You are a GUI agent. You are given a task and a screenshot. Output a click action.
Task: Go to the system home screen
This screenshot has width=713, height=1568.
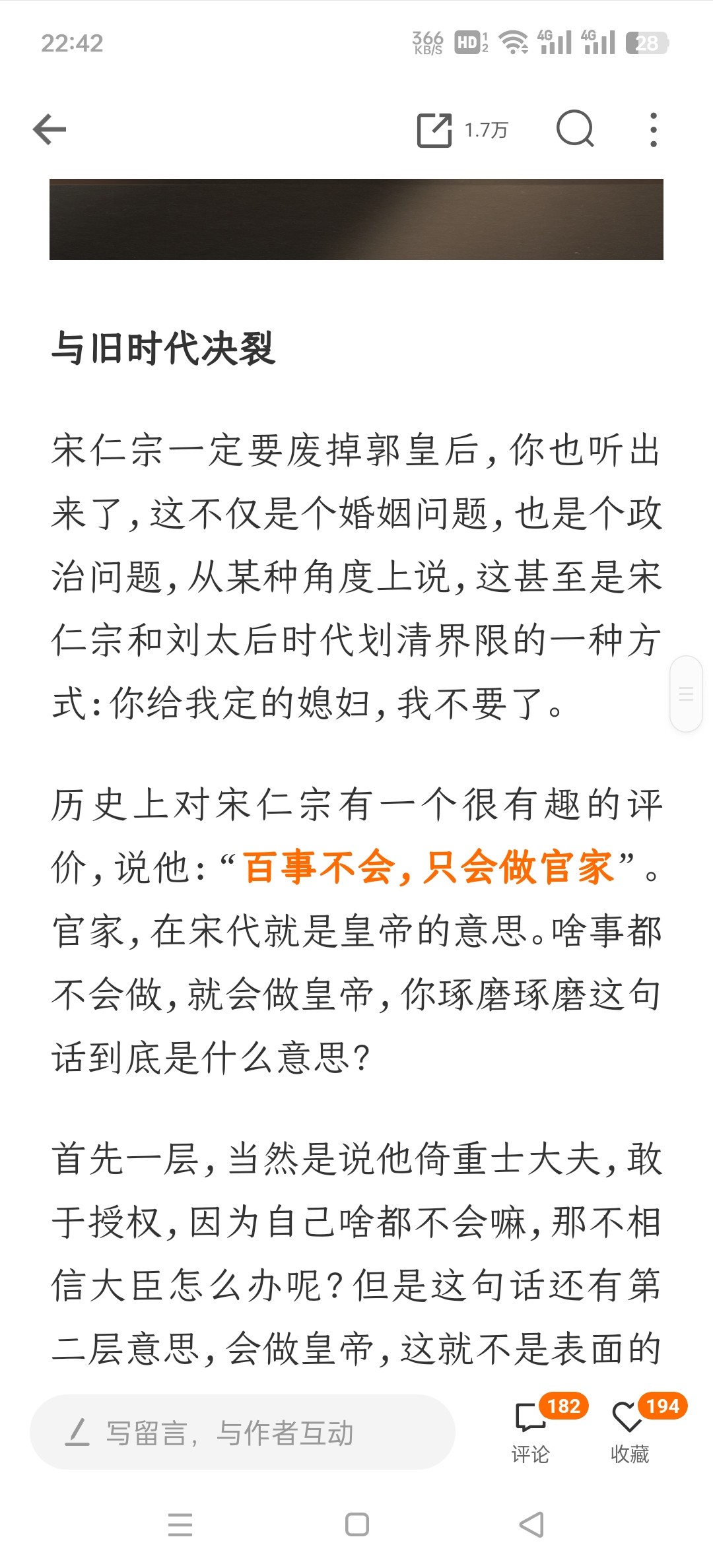[357, 1524]
